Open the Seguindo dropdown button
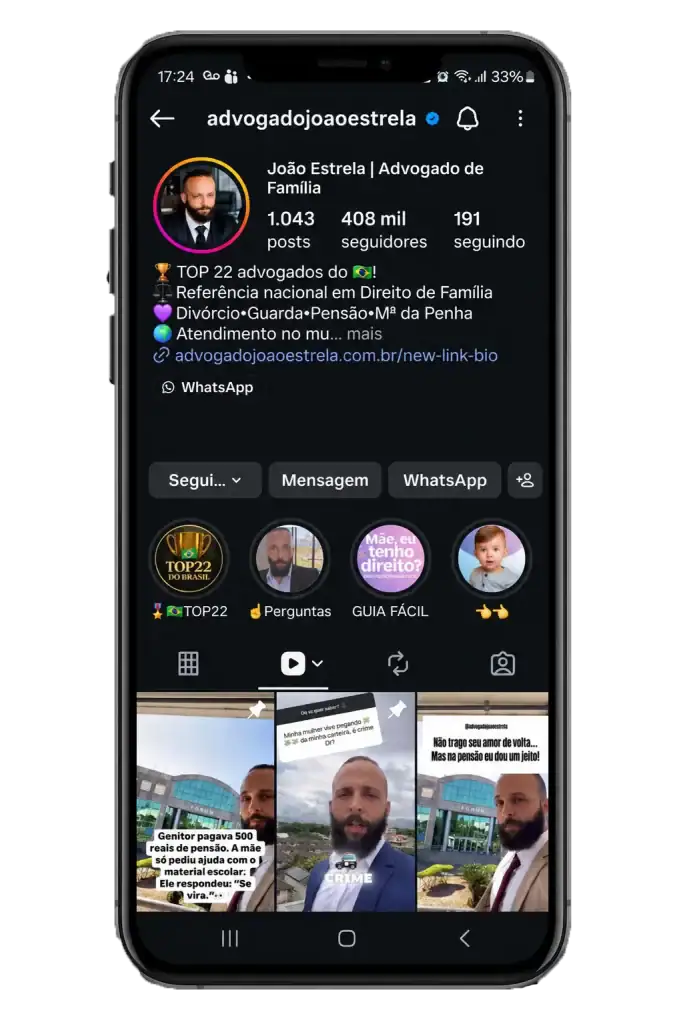The width and height of the screenshot is (683, 1024). tap(205, 480)
